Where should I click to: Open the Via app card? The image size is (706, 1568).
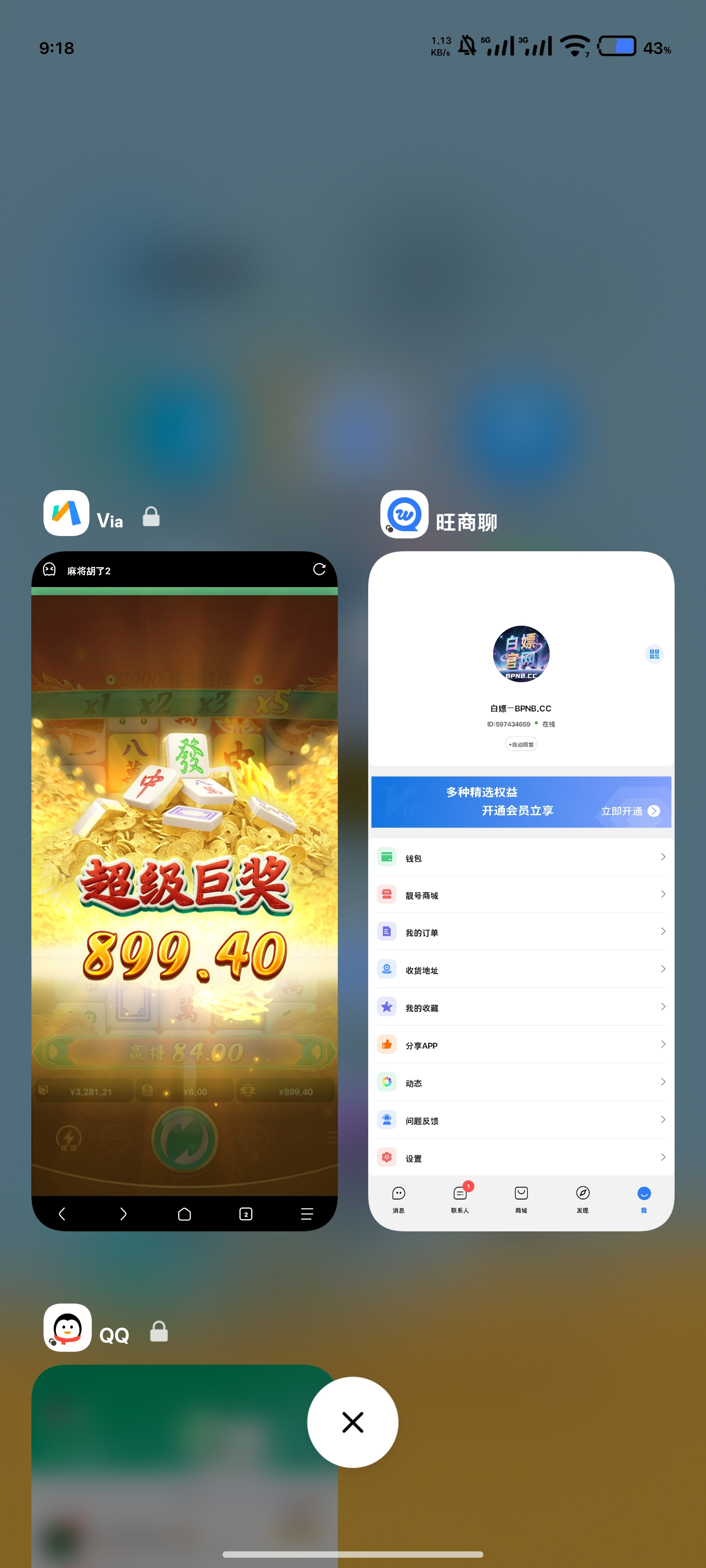(184, 889)
